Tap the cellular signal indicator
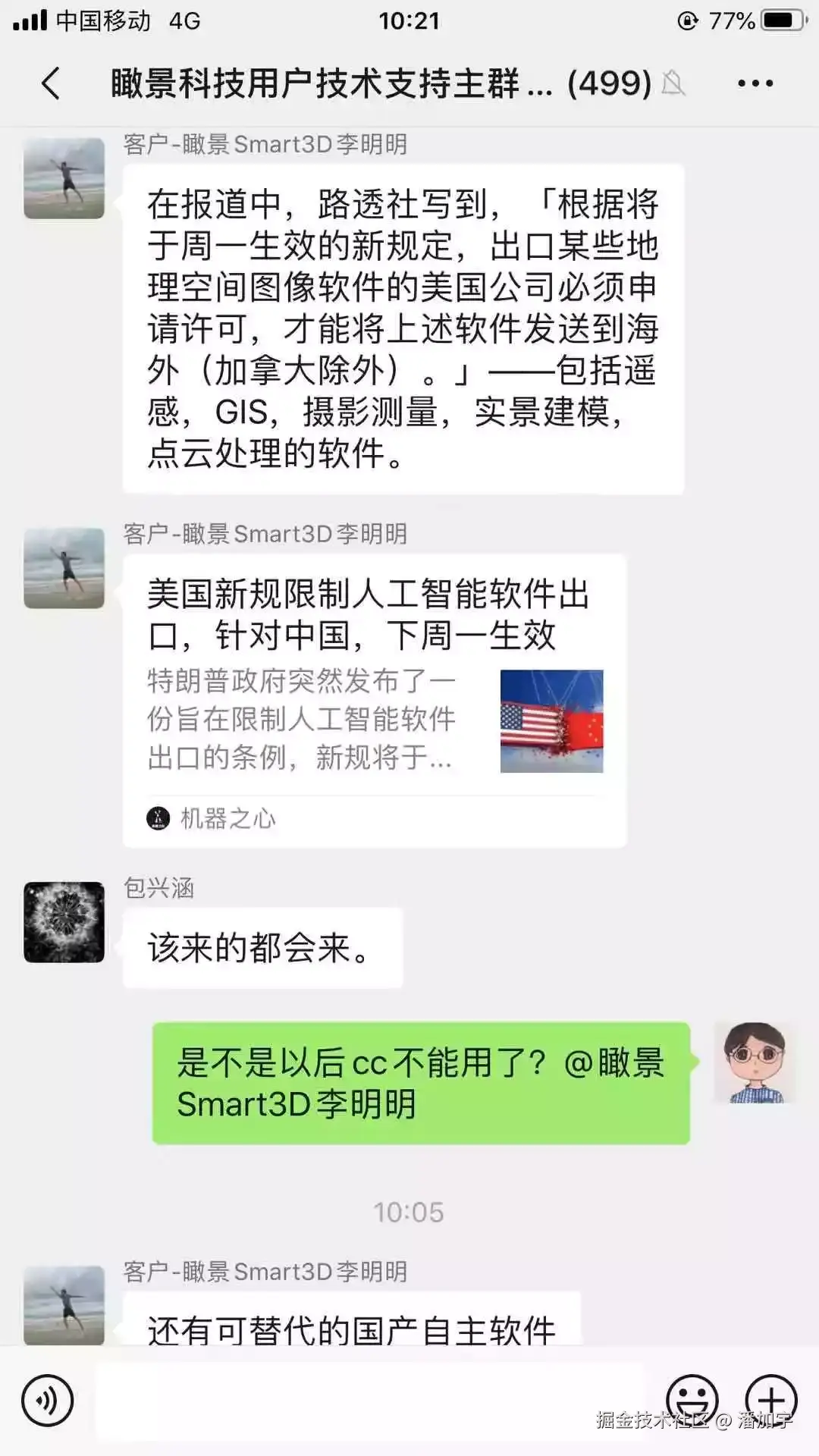This screenshot has height=1456, width=819. (32, 18)
